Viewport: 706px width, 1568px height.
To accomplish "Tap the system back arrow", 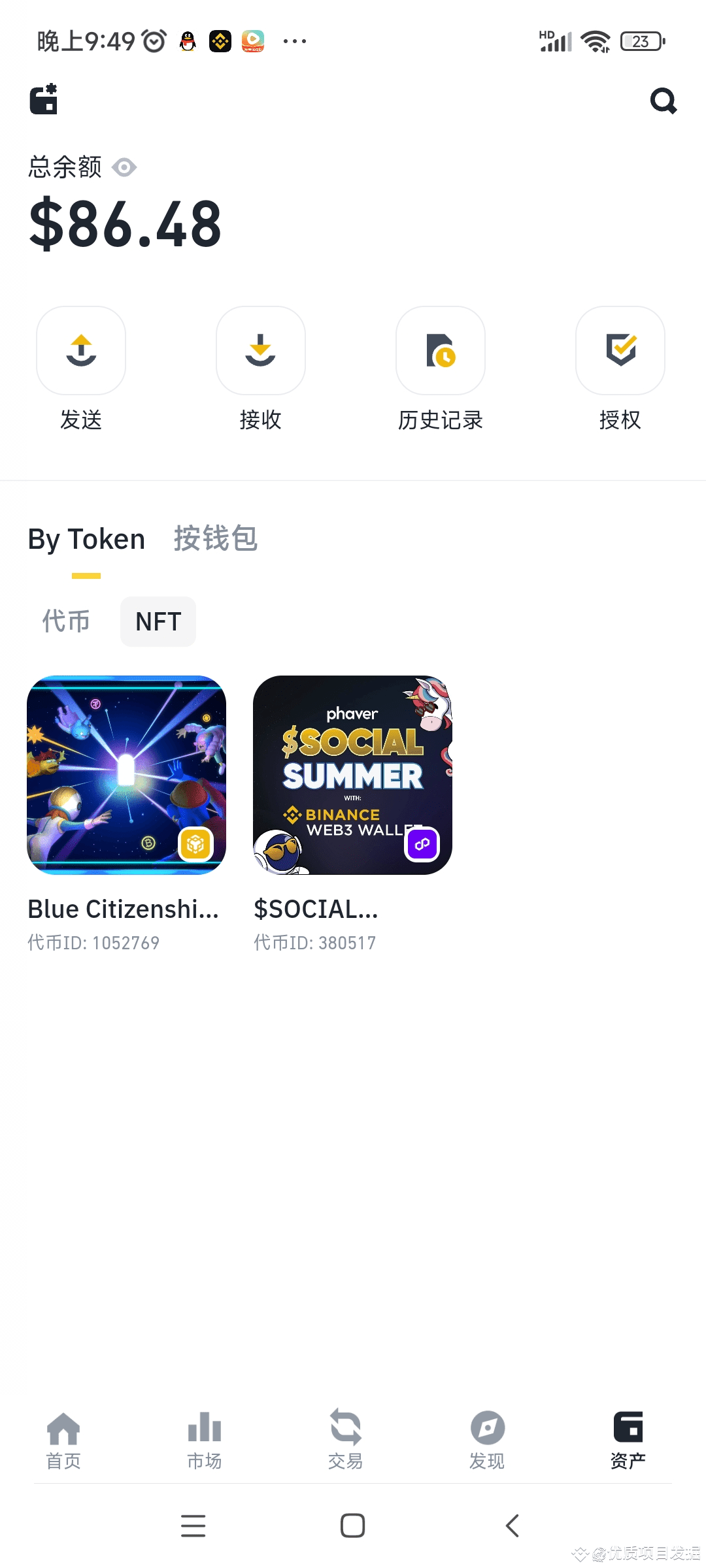I will click(x=513, y=1526).
